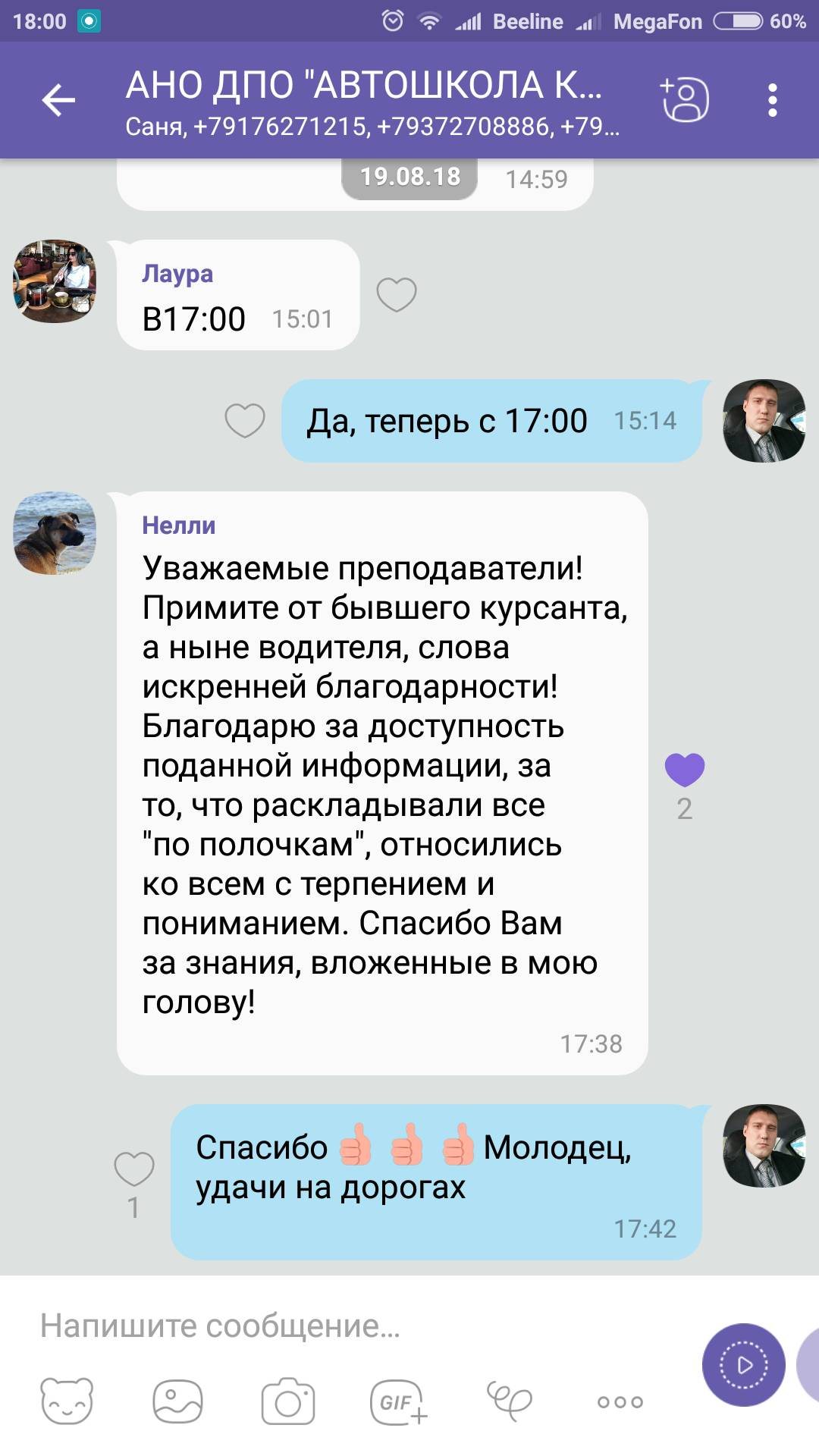
Task: Like the Спасибо Молодец message
Action: [x=134, y=1169]
